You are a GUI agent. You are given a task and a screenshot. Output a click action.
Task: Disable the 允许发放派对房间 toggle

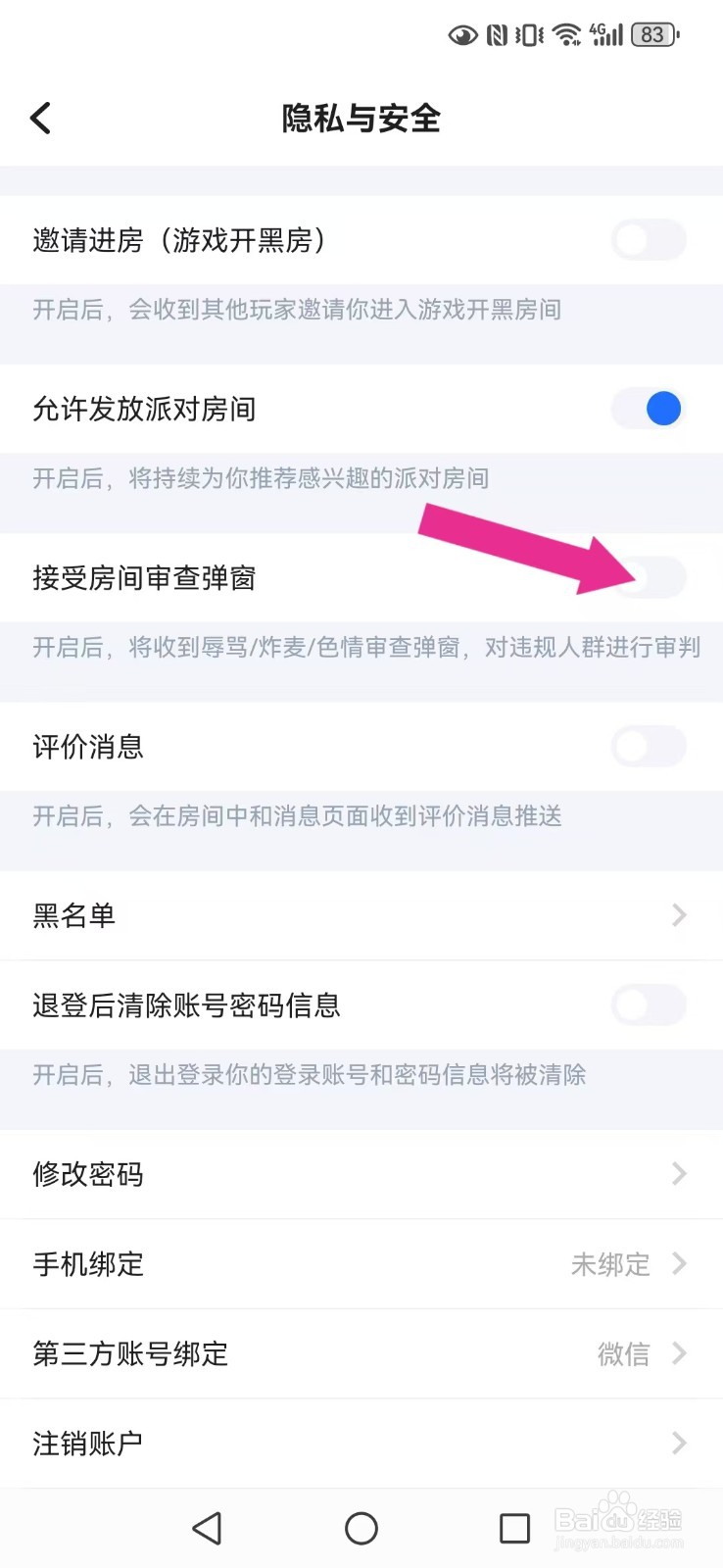click(648, 409)
